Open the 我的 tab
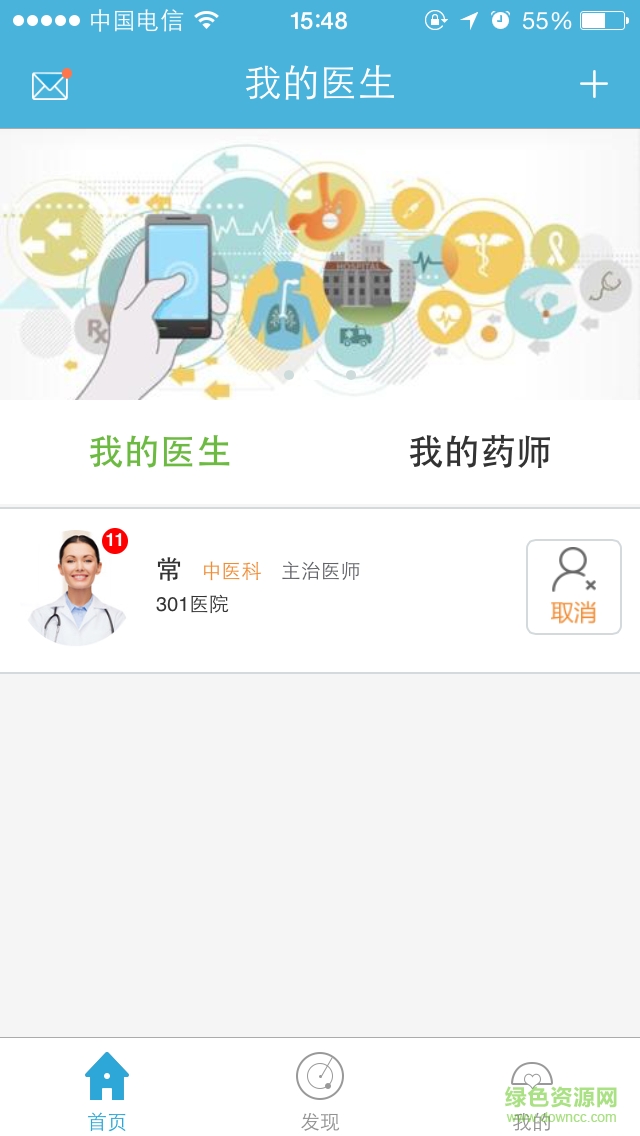This screenshot has width=640, height=1136. (x=532, y=1090)
